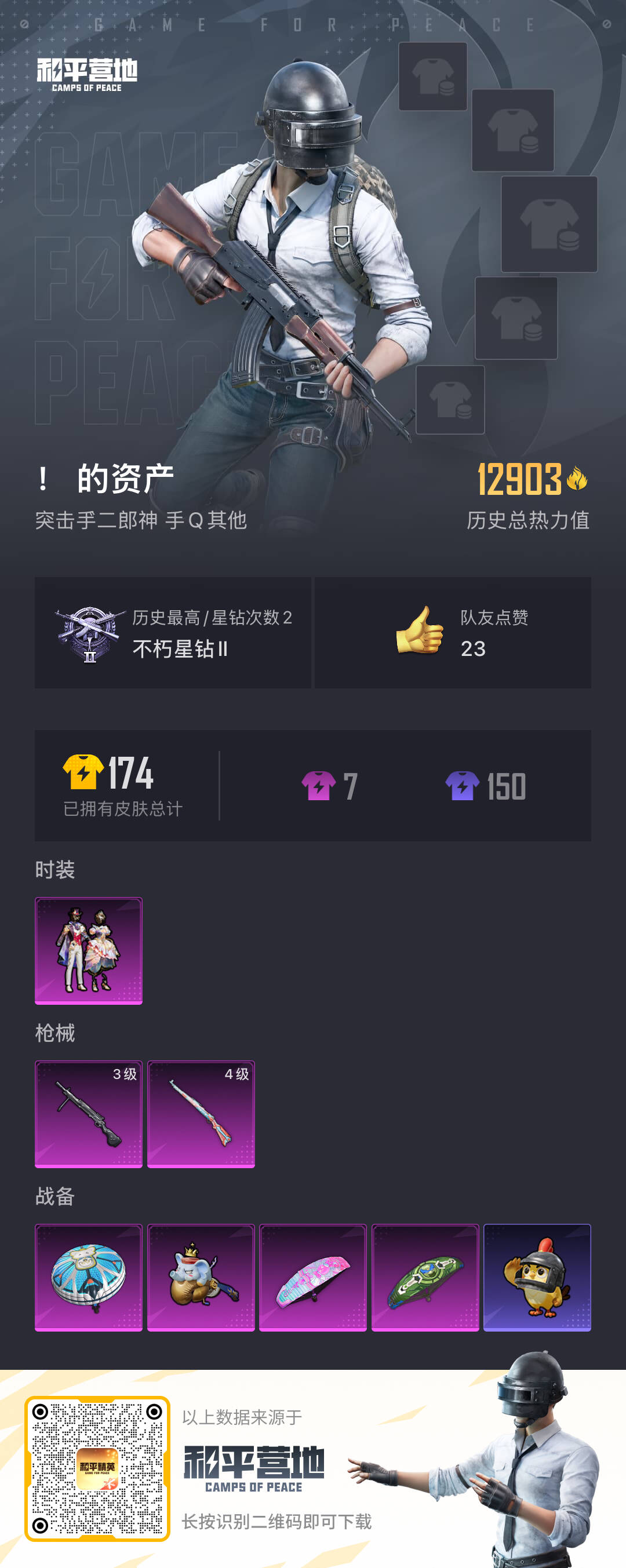The image size is (626, 1568).
Task: Select the saluting chicken pet thumbnail
Action: pos(537,1278)
